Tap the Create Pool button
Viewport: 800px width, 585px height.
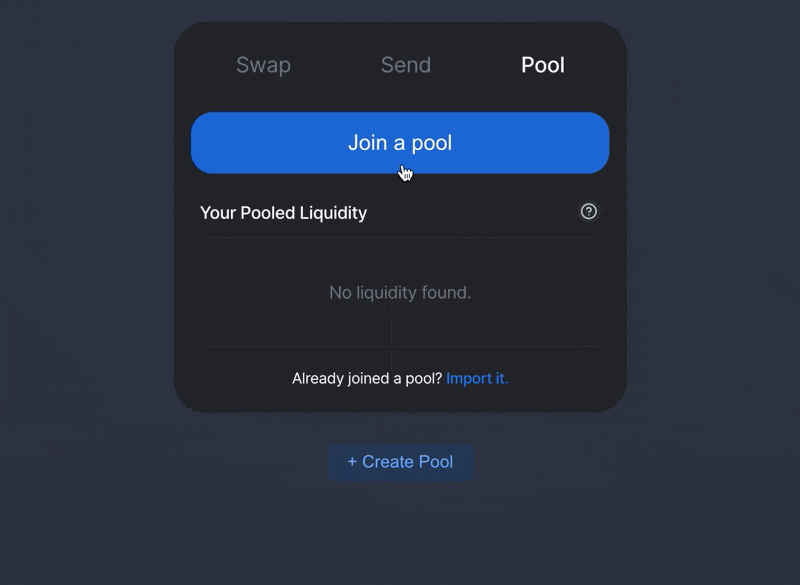(400, 462)
